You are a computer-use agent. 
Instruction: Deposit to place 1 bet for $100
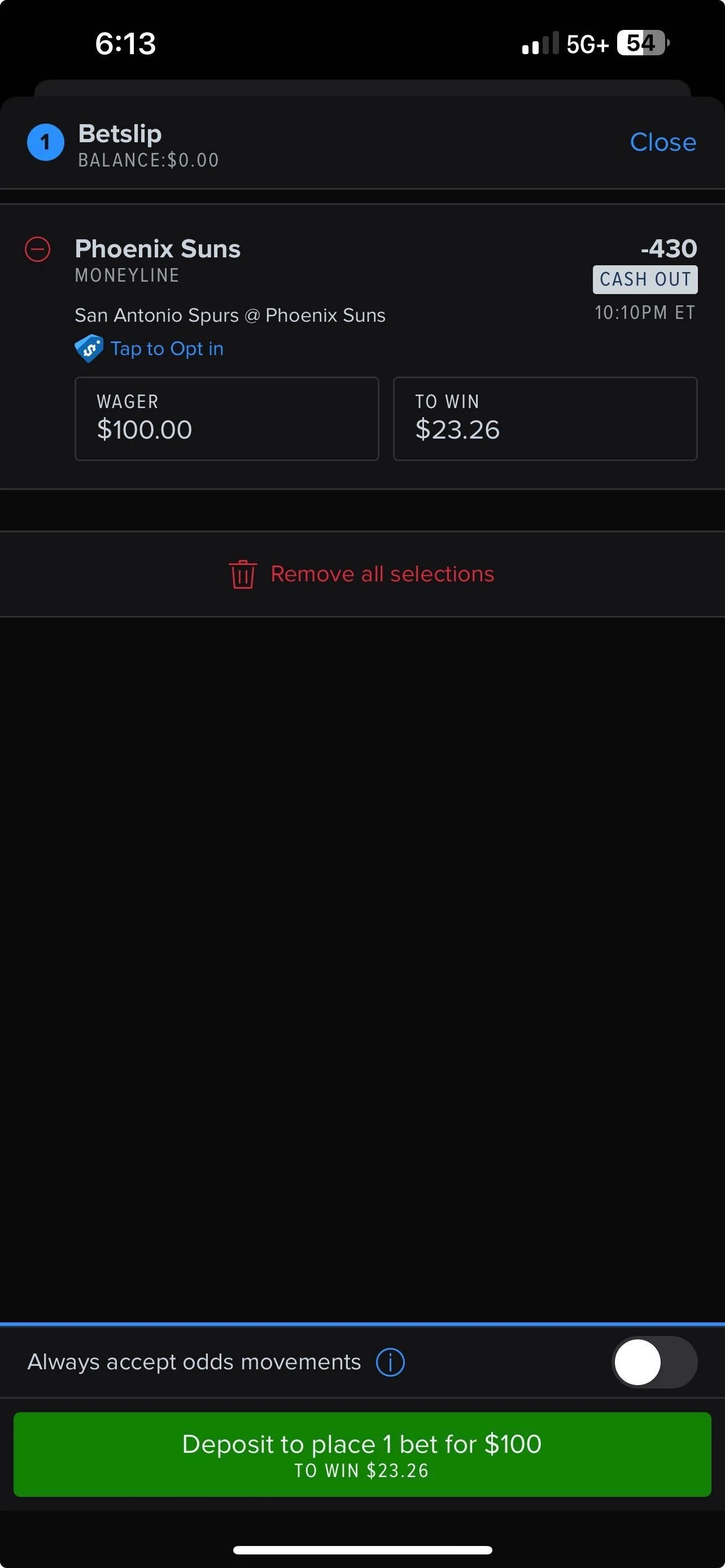(362, 1455)
